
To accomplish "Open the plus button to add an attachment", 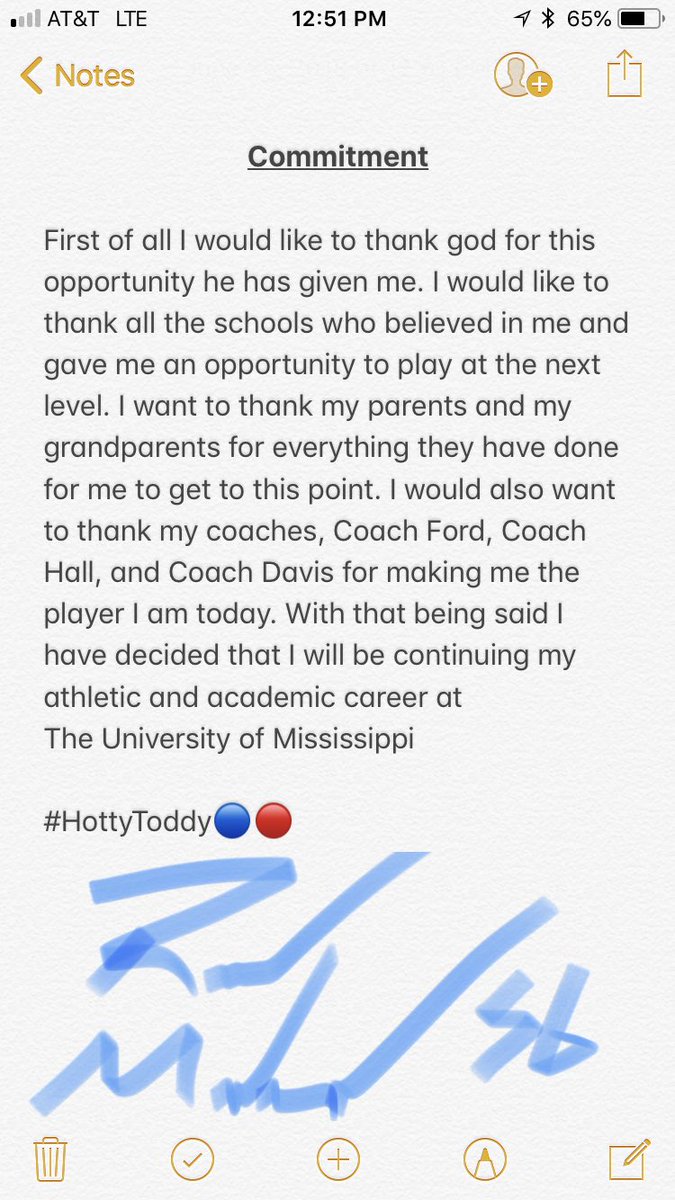I will click(x=338, y=1160).
